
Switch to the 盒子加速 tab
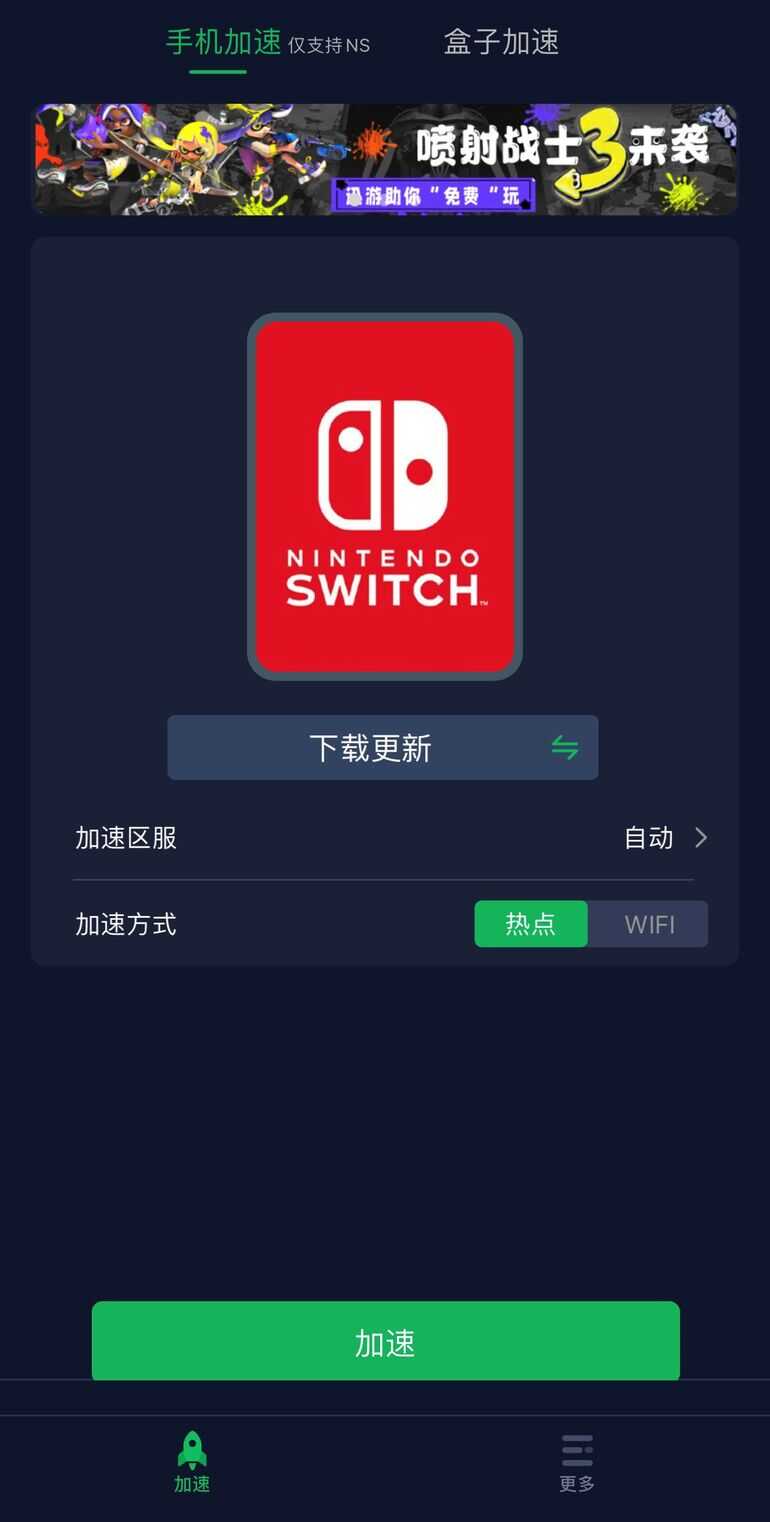point(501,42)
